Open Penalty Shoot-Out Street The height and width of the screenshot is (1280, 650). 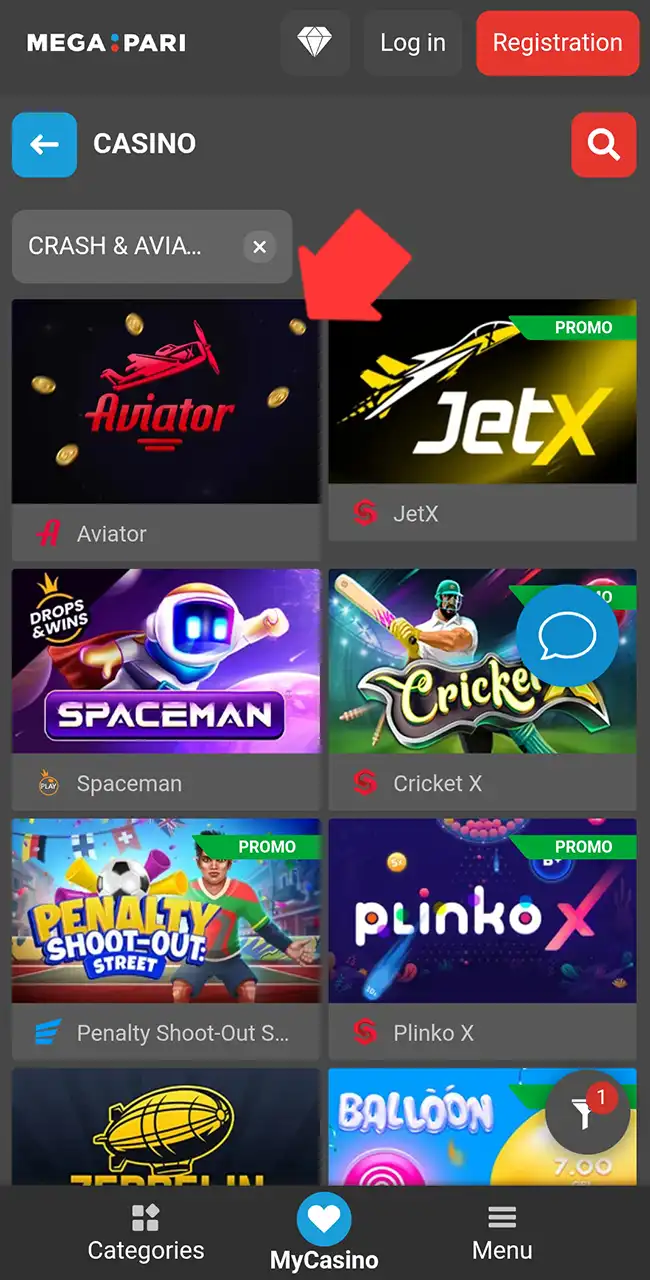166,939
